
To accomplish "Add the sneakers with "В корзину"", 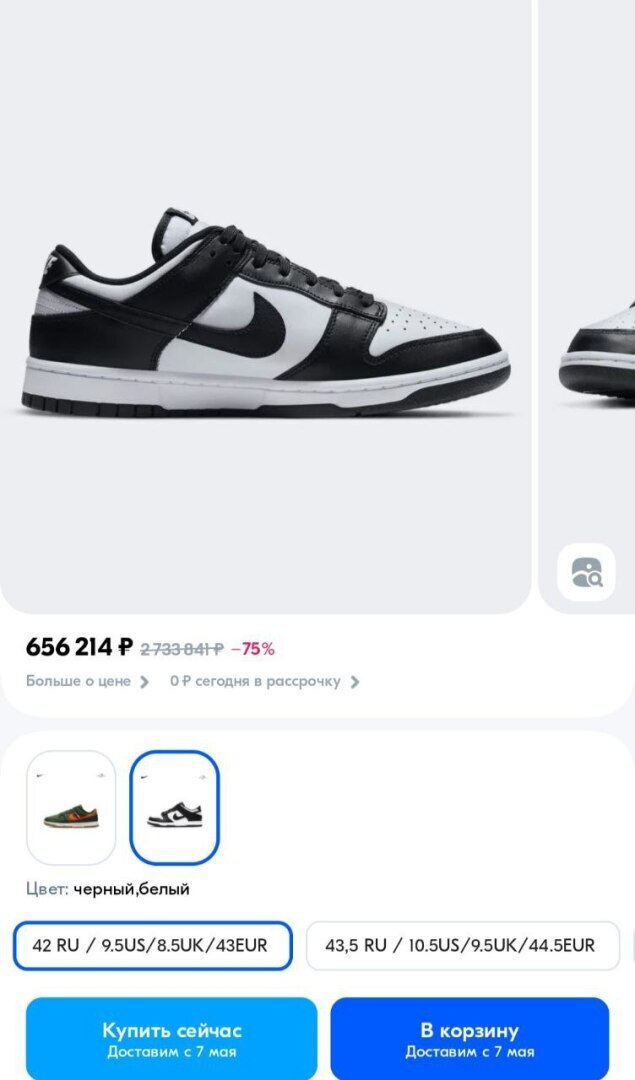I will click(469, 1038).
